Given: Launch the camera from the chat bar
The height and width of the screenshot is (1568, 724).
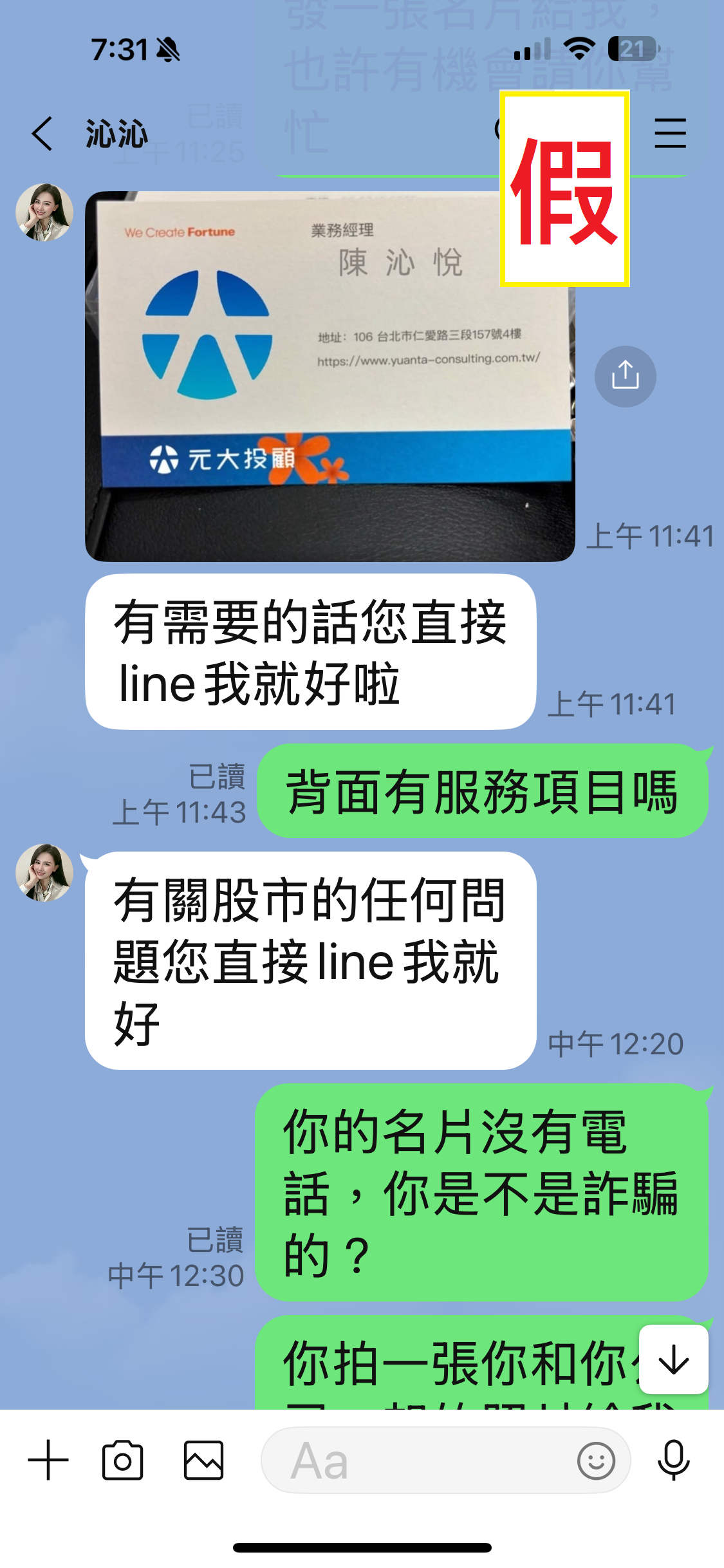Looking at the screenshot, I should tap(122, 1461).
